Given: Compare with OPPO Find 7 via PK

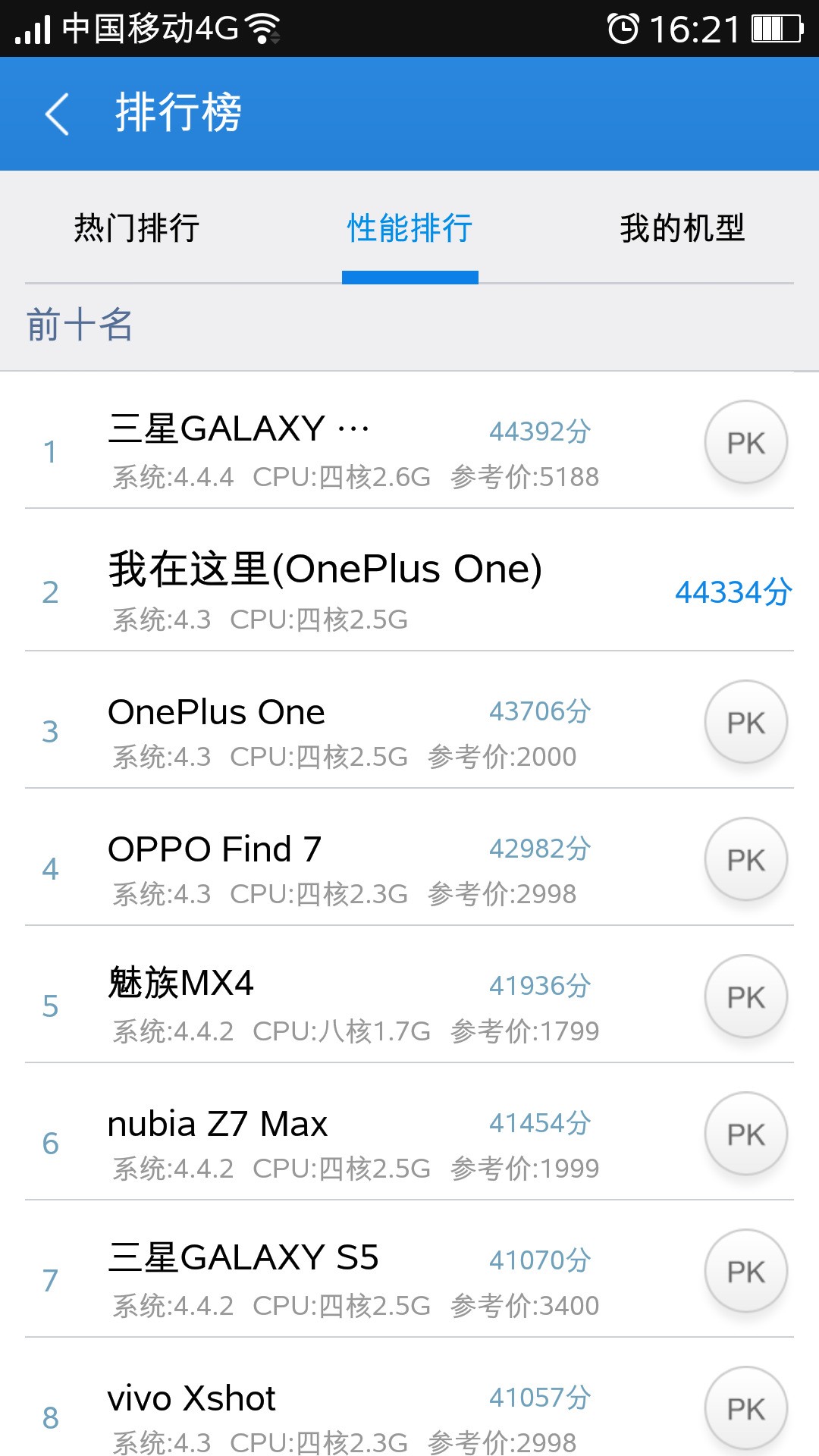Looking at the screenshot, I should (746, 860).
